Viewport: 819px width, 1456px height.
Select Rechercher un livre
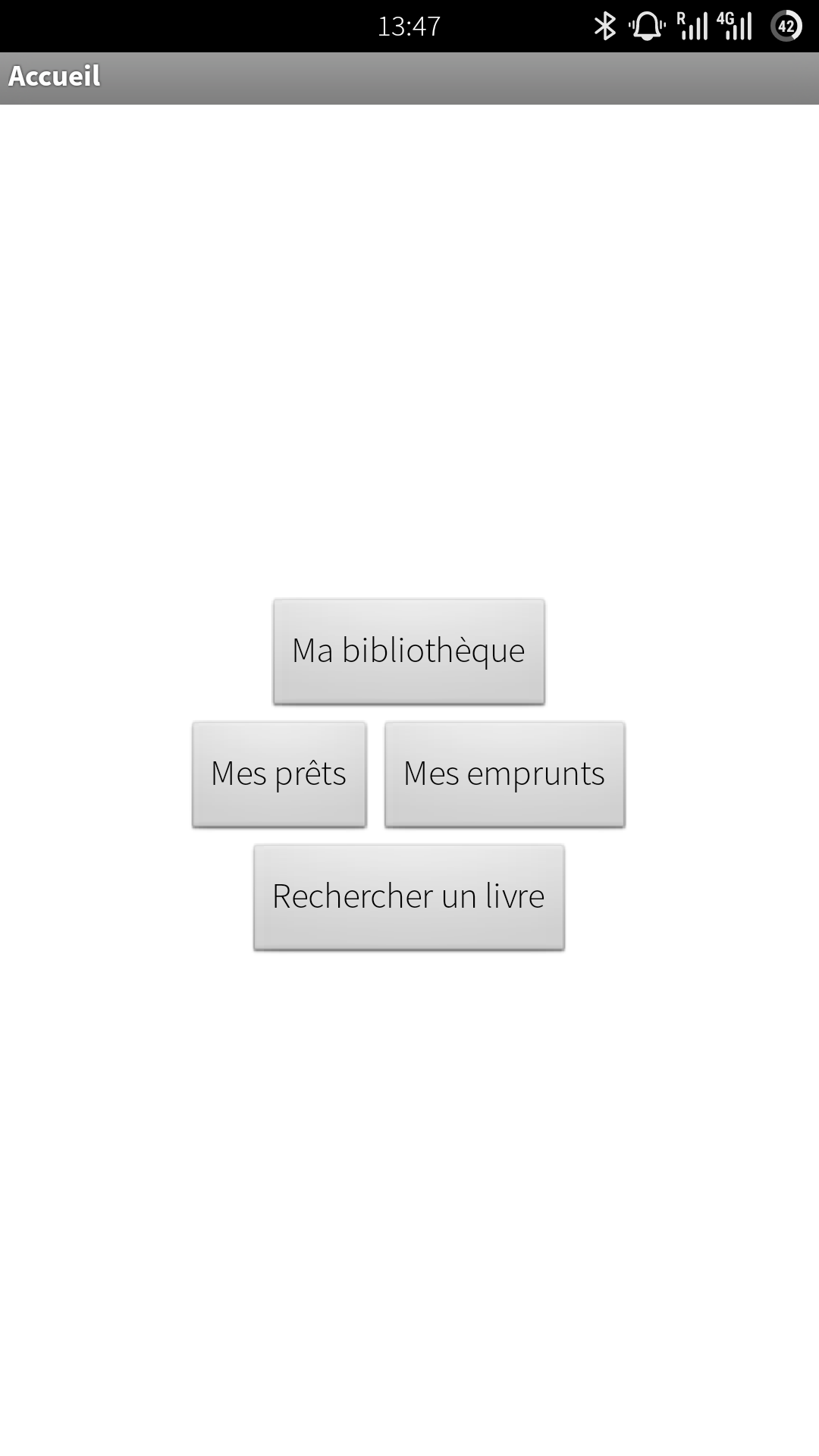[x=409, y=897]
